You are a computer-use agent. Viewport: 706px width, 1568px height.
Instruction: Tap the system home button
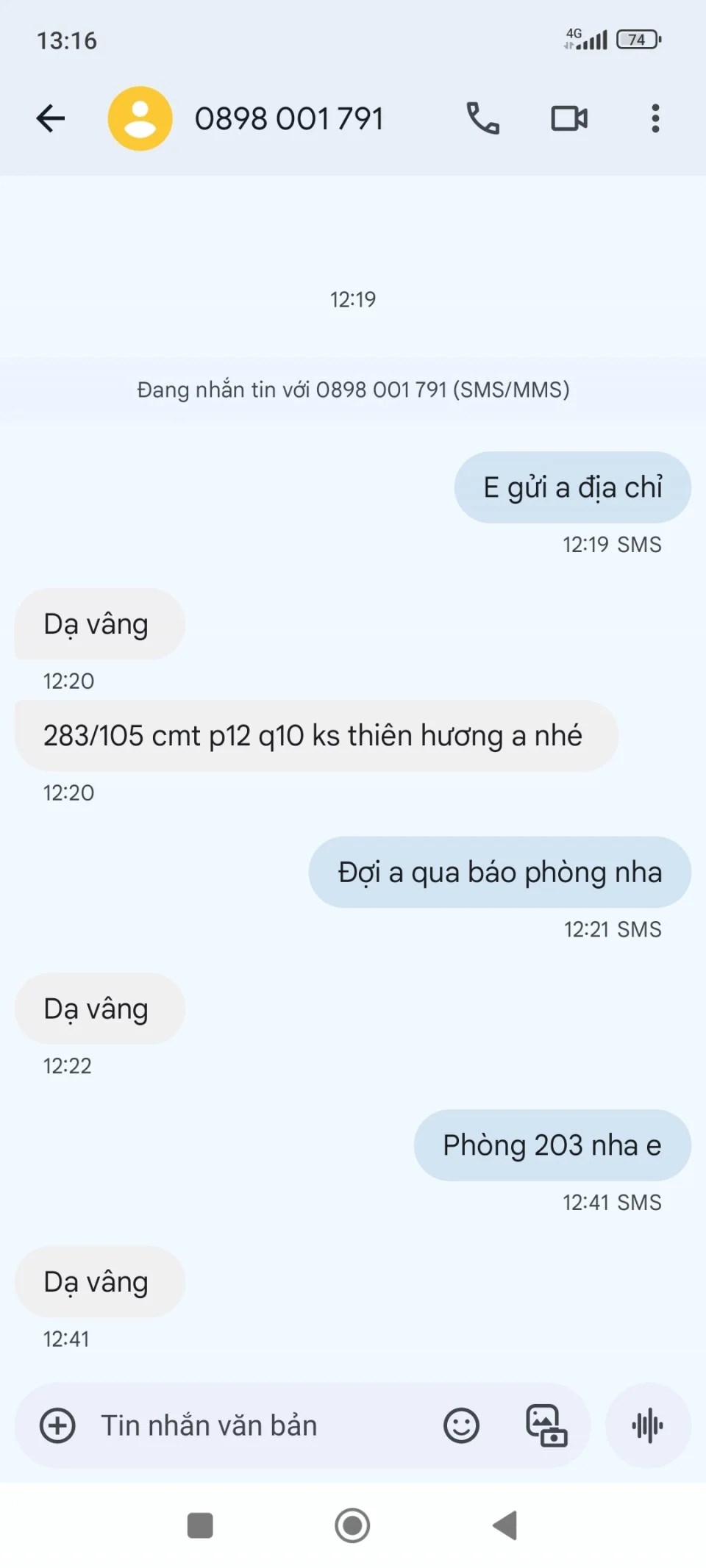(x=352, y=1525)
